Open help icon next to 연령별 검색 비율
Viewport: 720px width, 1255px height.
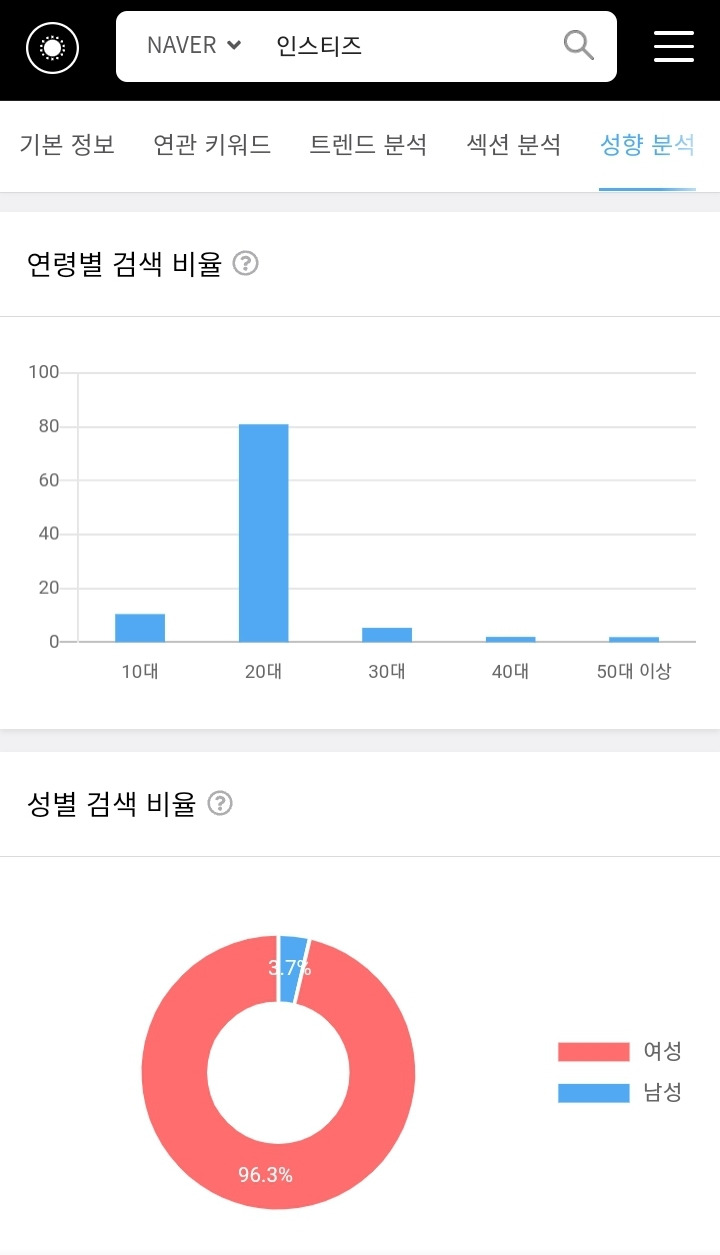click(x=245, y=264)
